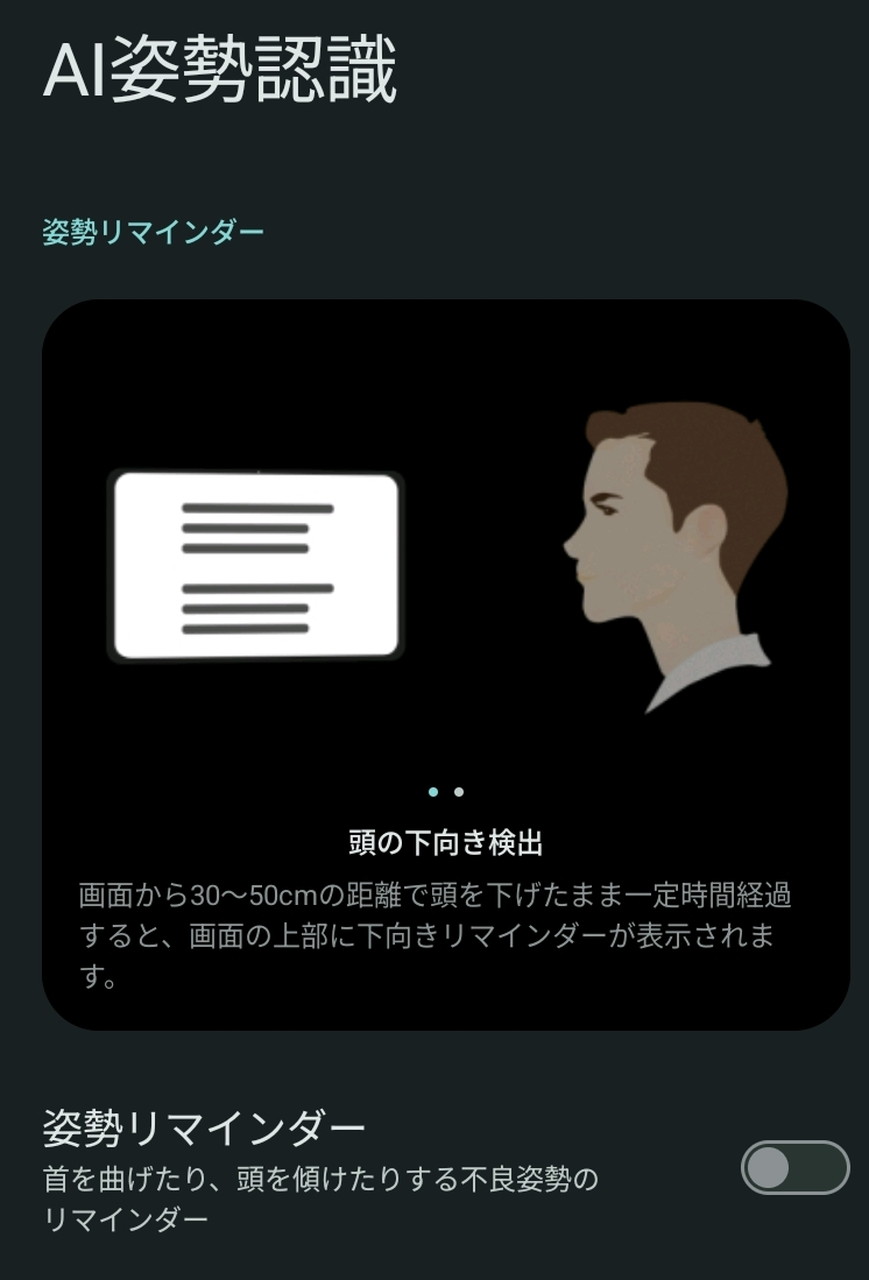
Task: Select the second page indicator dot
Action: 459,792
